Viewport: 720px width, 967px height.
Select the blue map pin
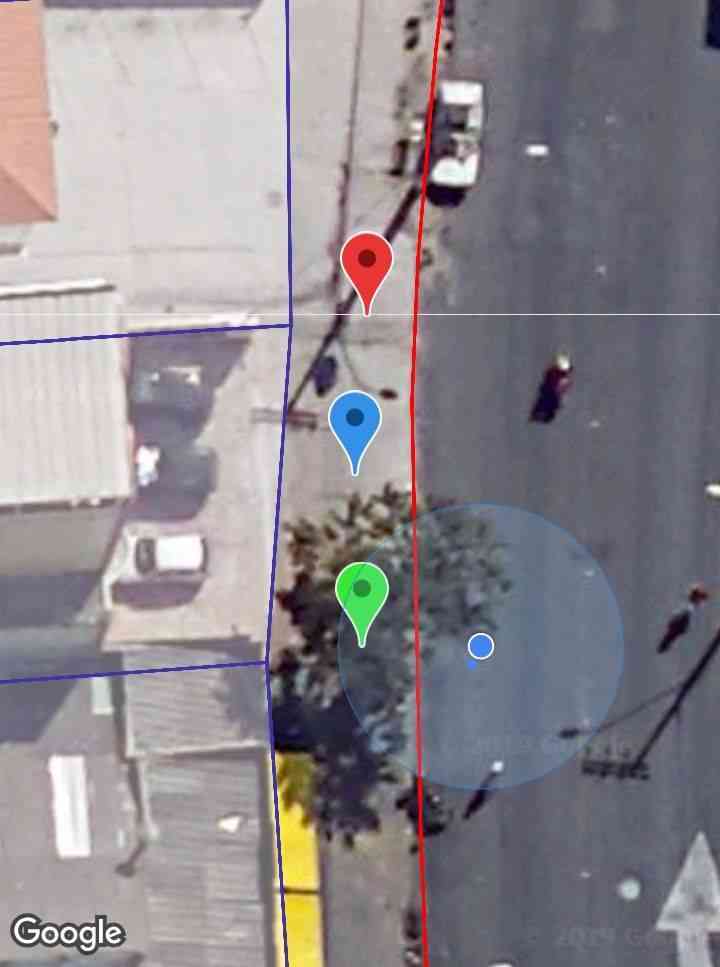[355, 422]
